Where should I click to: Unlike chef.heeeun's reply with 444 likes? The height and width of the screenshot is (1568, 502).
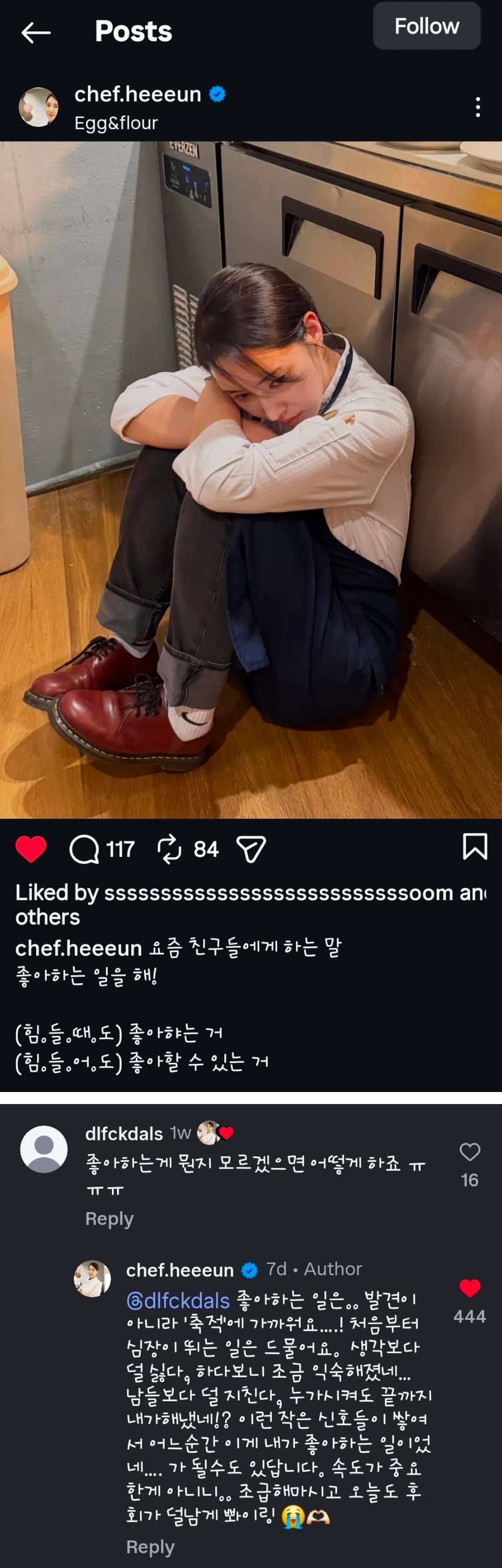point(469,1288)
